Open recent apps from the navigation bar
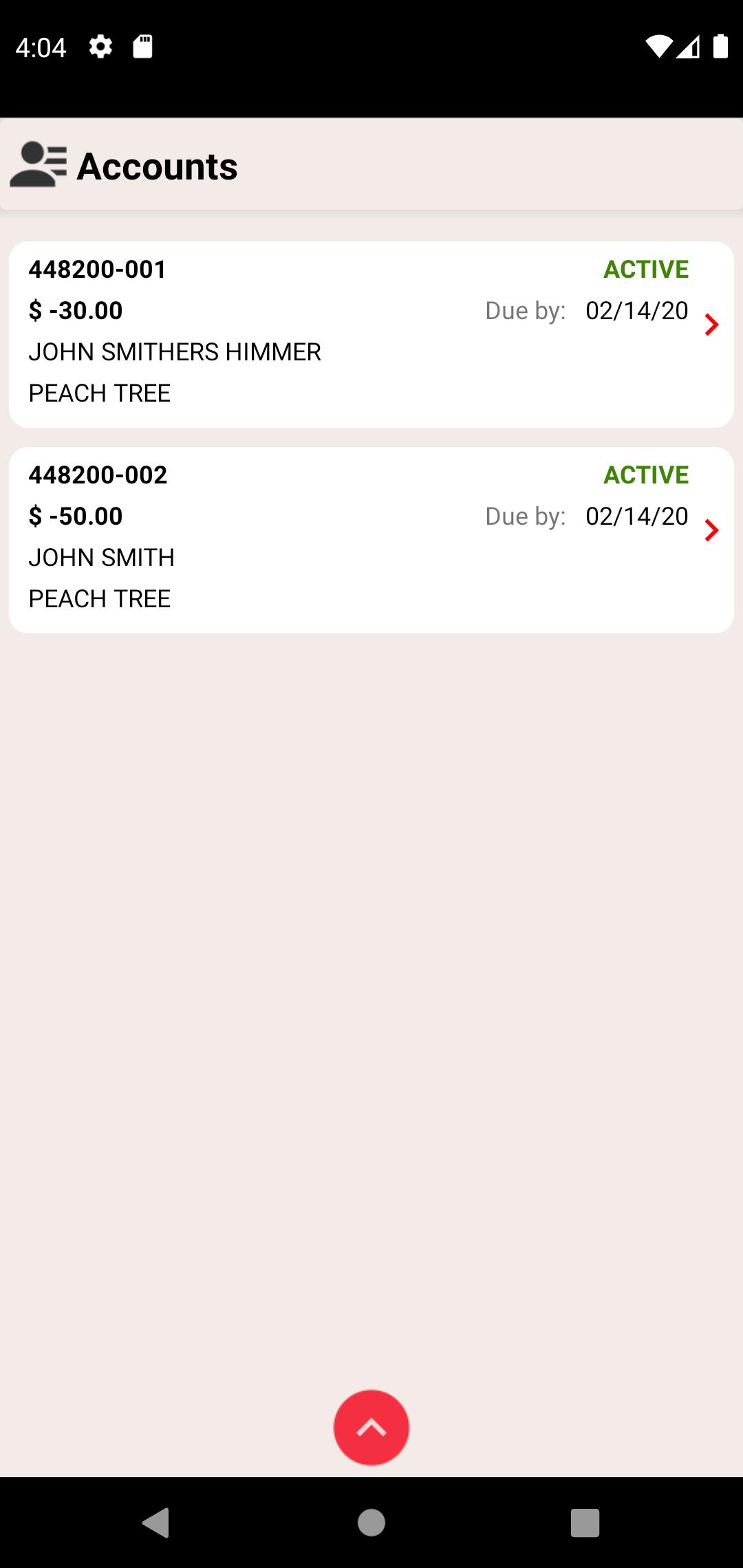743x1568 pixels. click(x=585, y=1523)
